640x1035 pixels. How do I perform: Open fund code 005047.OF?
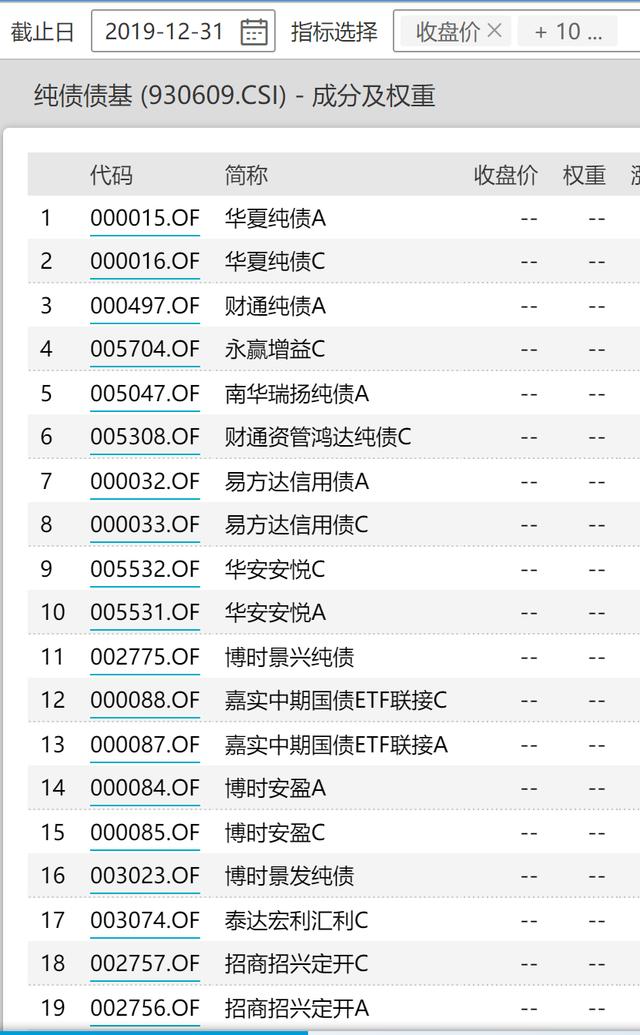coord(145,393)
